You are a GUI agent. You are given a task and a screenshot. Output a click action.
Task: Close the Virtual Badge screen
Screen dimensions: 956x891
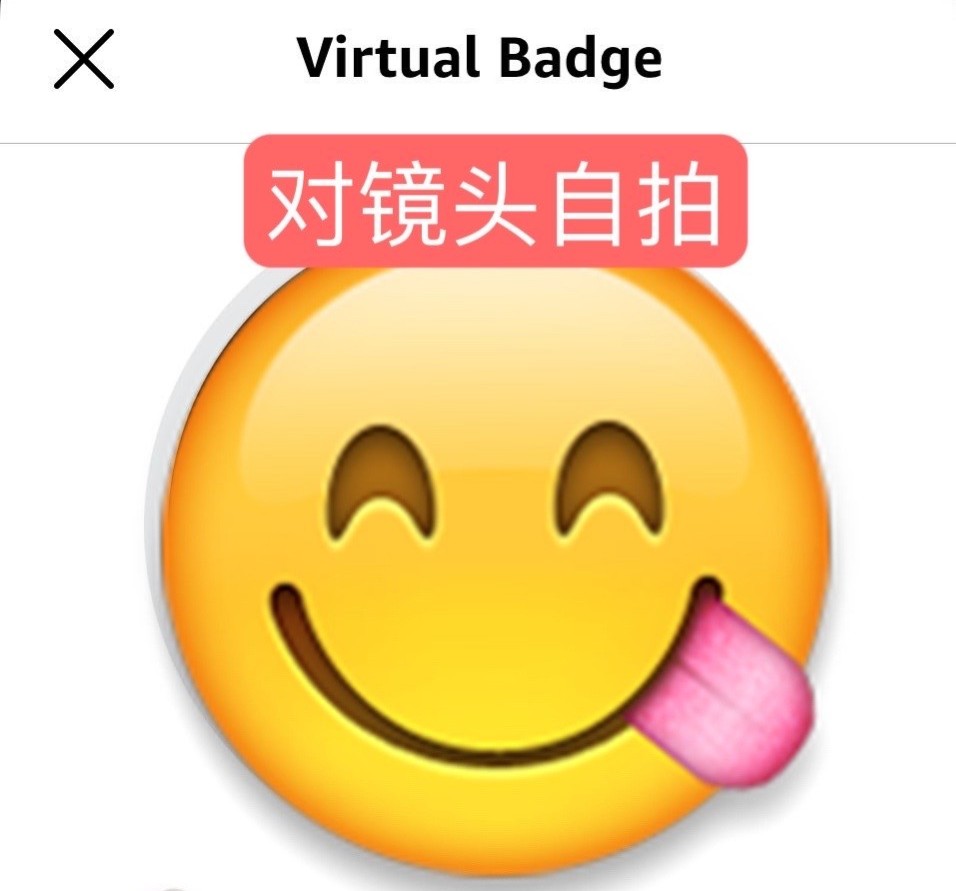click(83, 60)
